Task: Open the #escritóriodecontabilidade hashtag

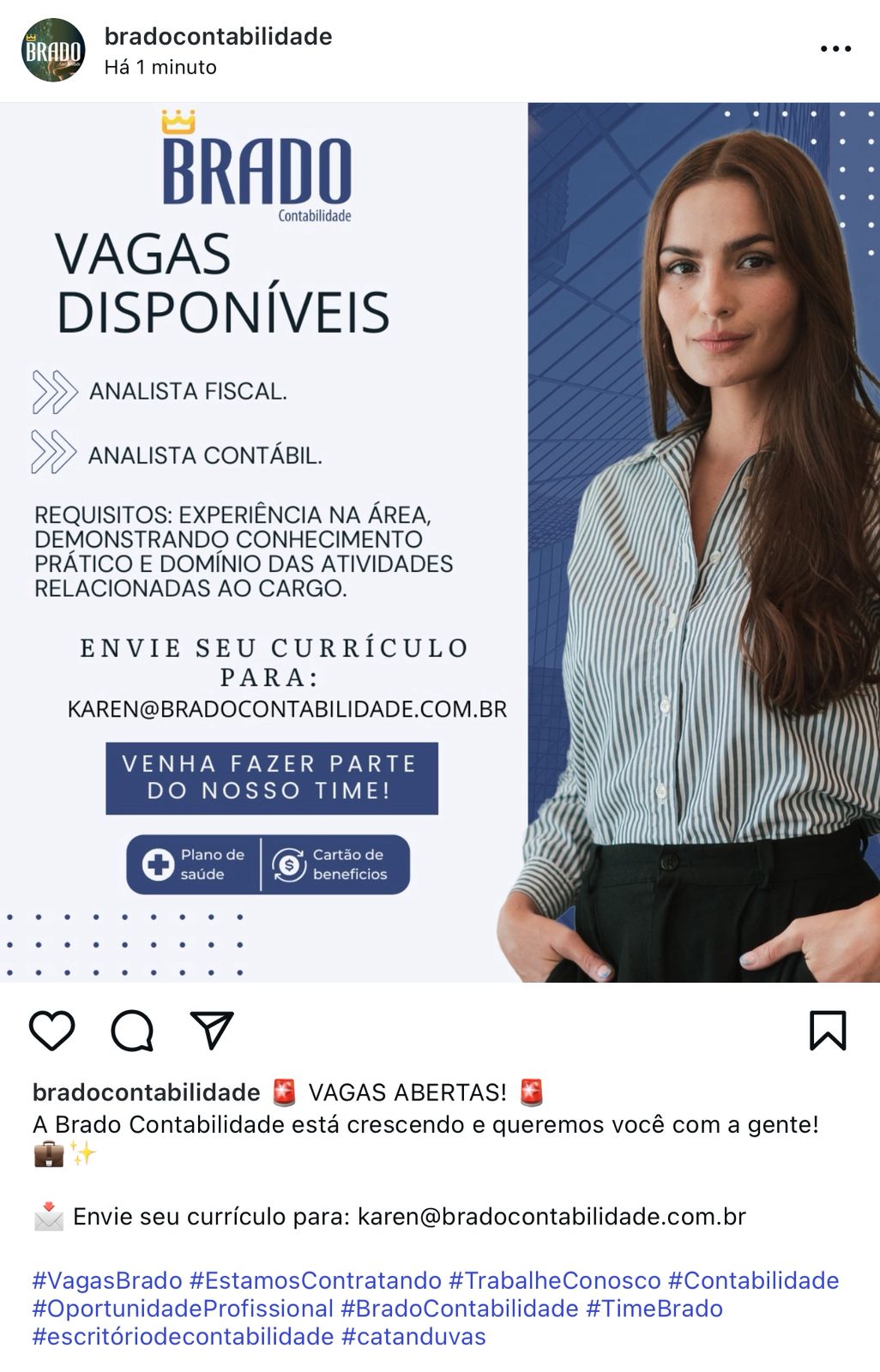Action: (x=183, y=1337)
